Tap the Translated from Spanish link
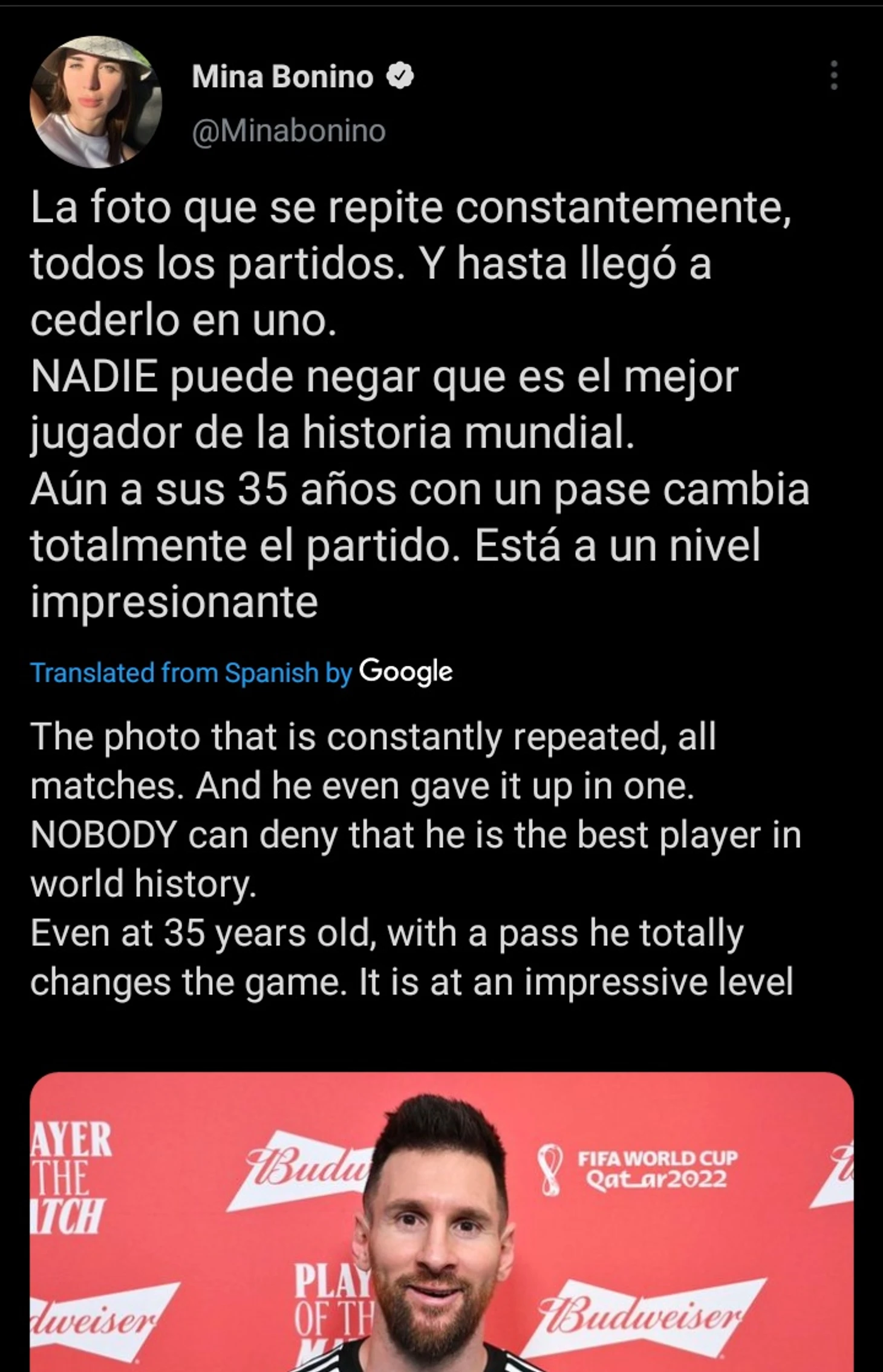 click(191, 672)
